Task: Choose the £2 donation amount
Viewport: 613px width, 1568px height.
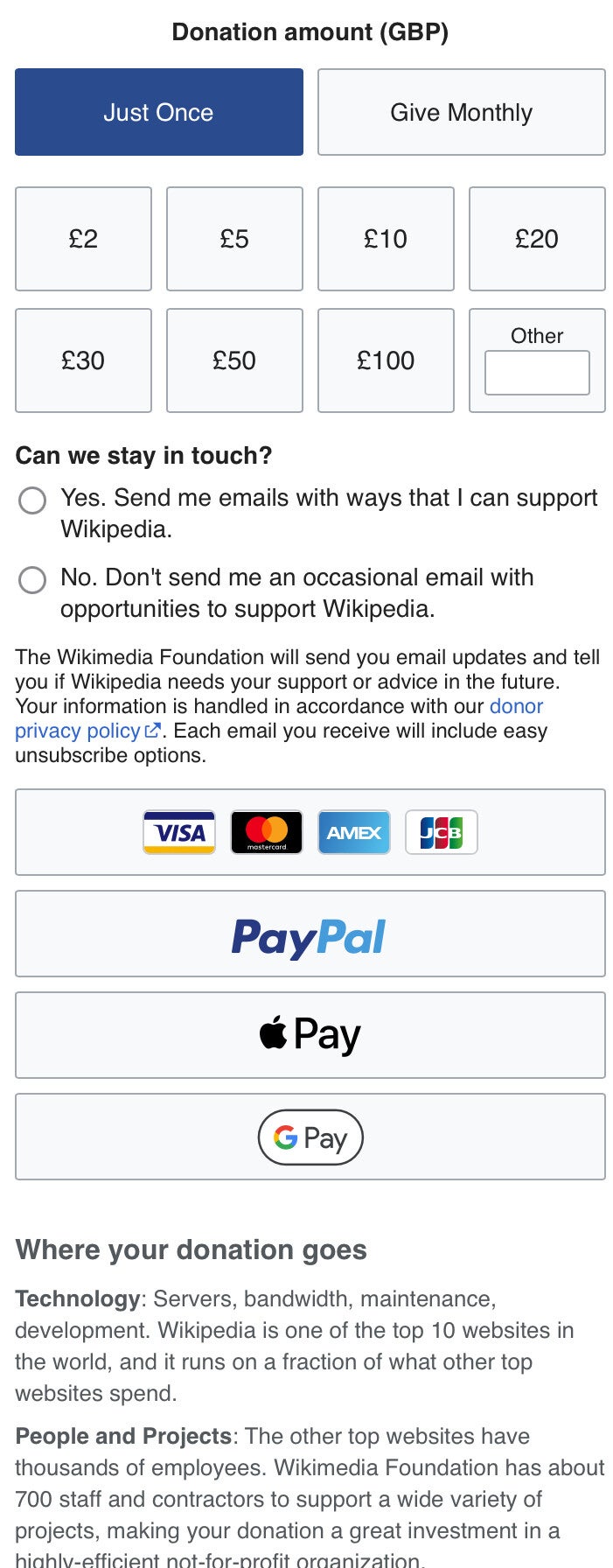Action: (83, 238)
